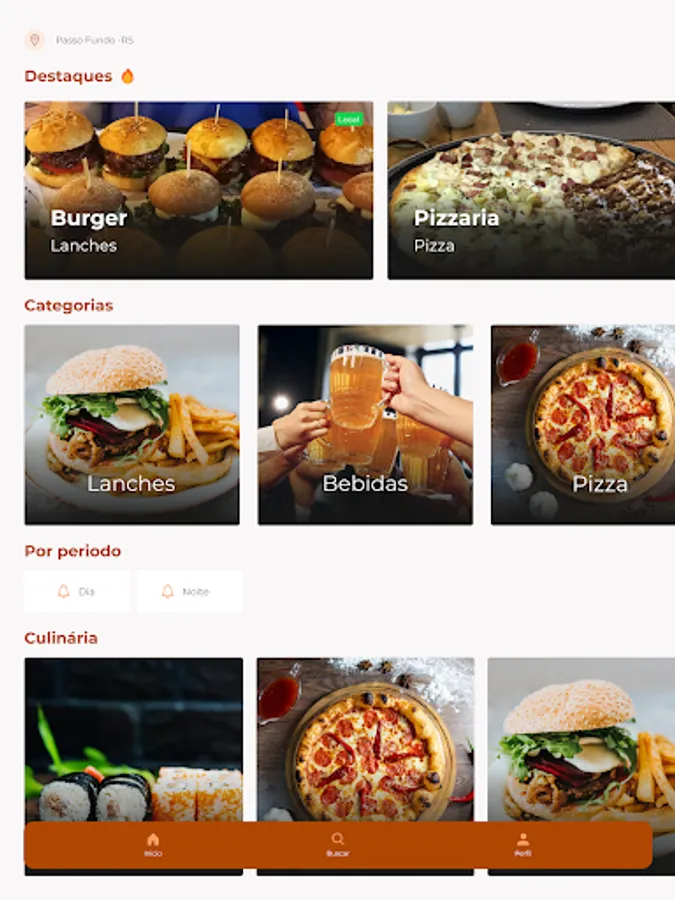
Task: Open the Pizza category tile
Action: pos(583,425)
